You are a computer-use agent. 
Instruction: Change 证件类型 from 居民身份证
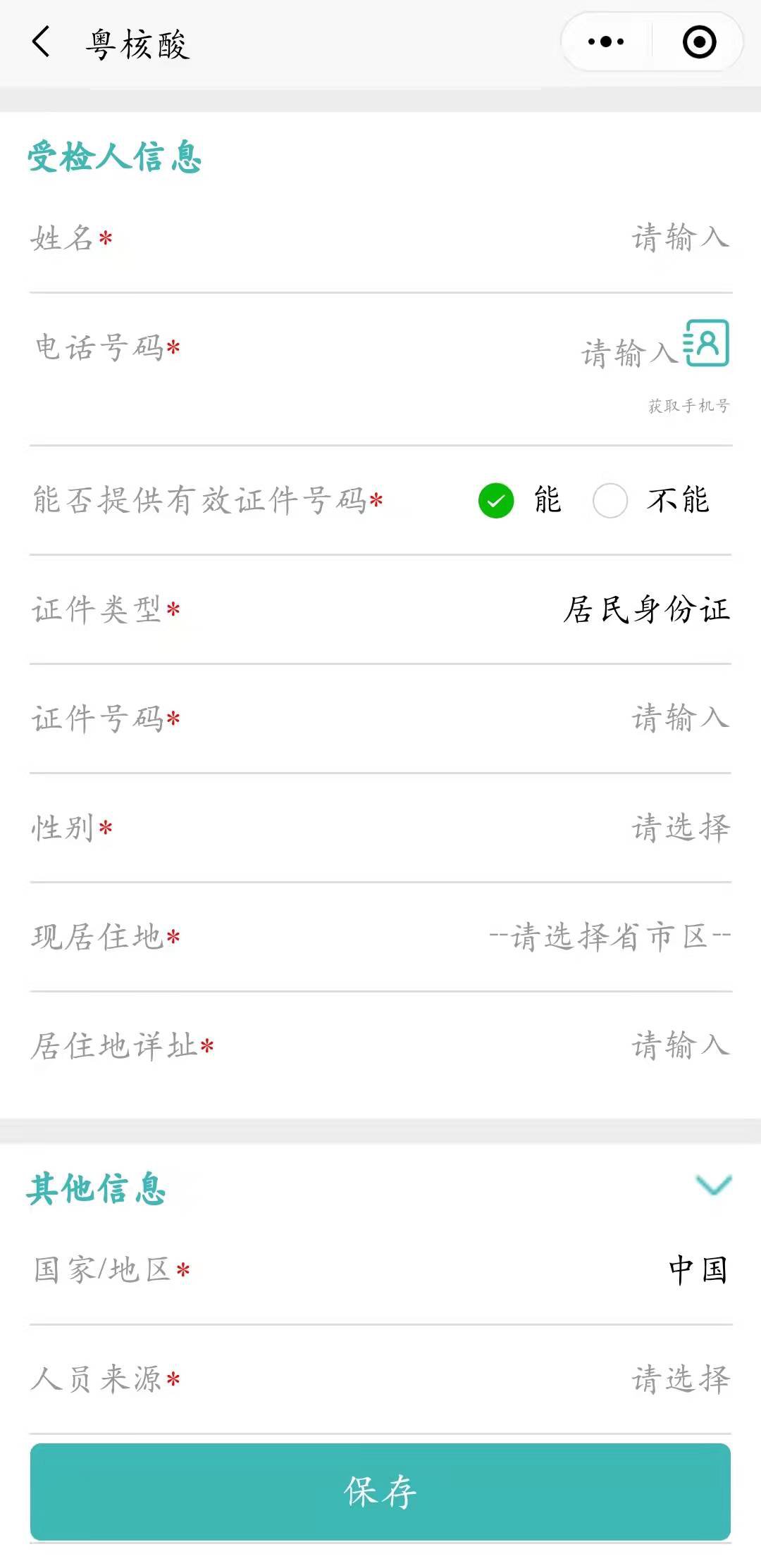pos(645,610)
